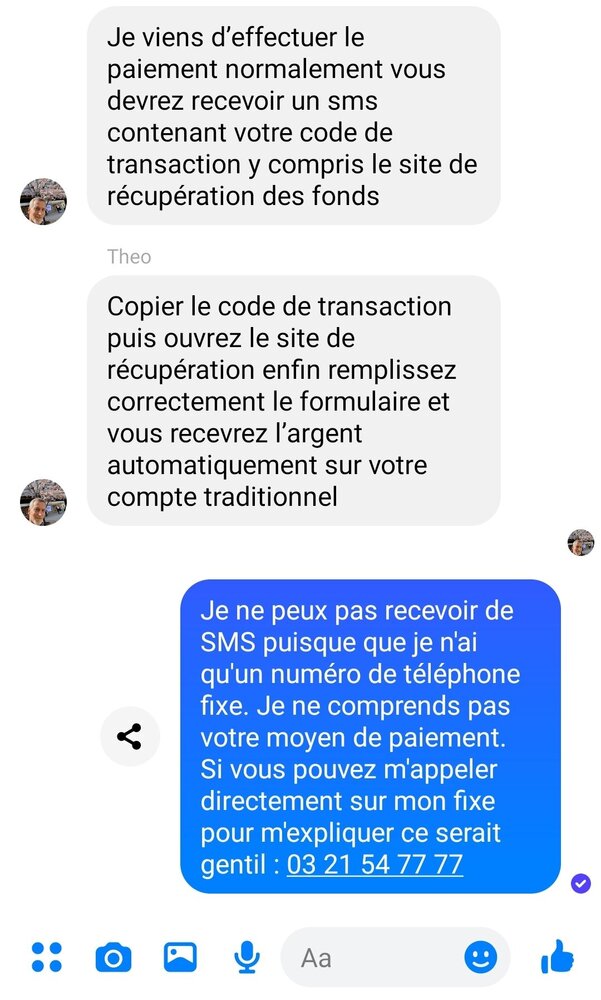Open the photo gallery picker
The height and width of the screenshot is (1000, 601).
point(180,957)
